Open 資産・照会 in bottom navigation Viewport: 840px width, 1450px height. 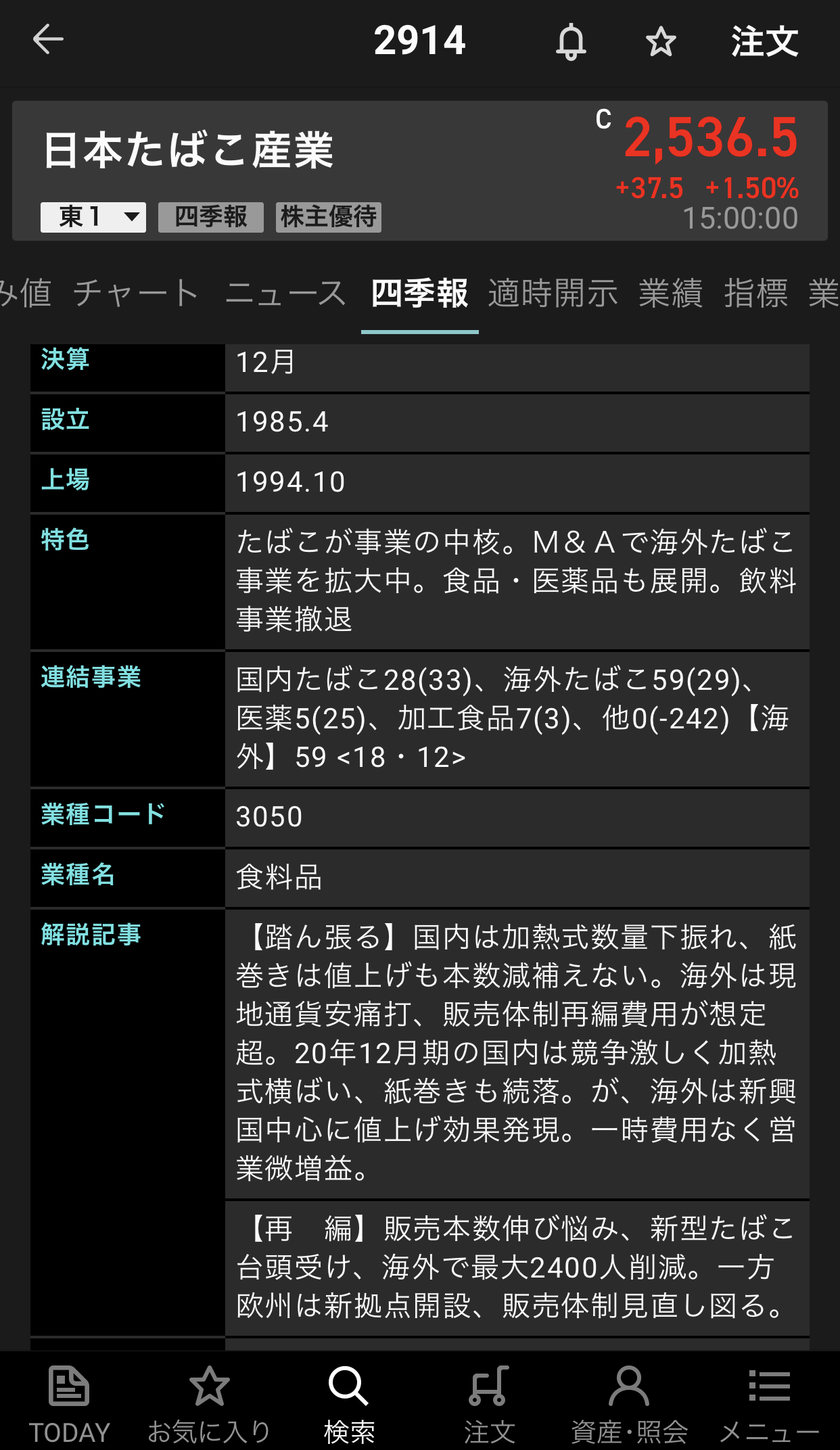[629, 1403]
